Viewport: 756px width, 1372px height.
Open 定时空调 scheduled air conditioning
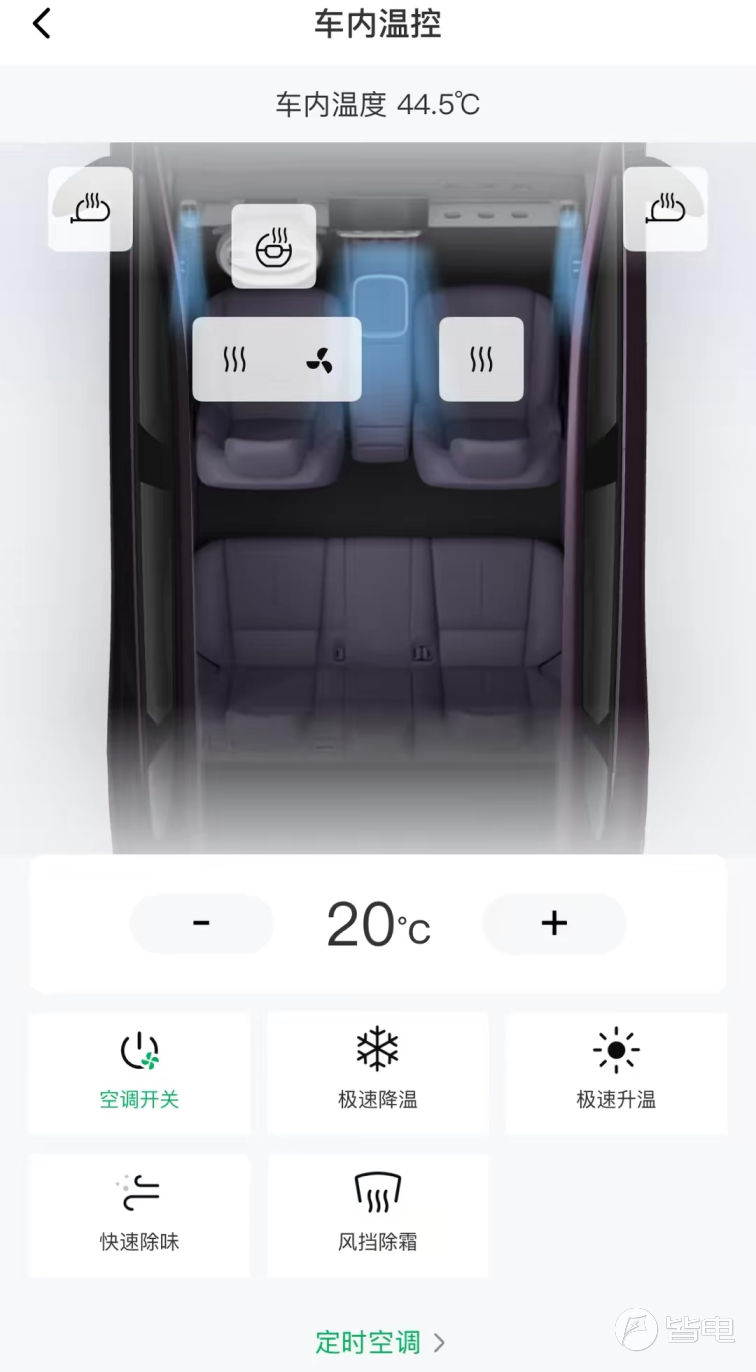coord(378,1341)
